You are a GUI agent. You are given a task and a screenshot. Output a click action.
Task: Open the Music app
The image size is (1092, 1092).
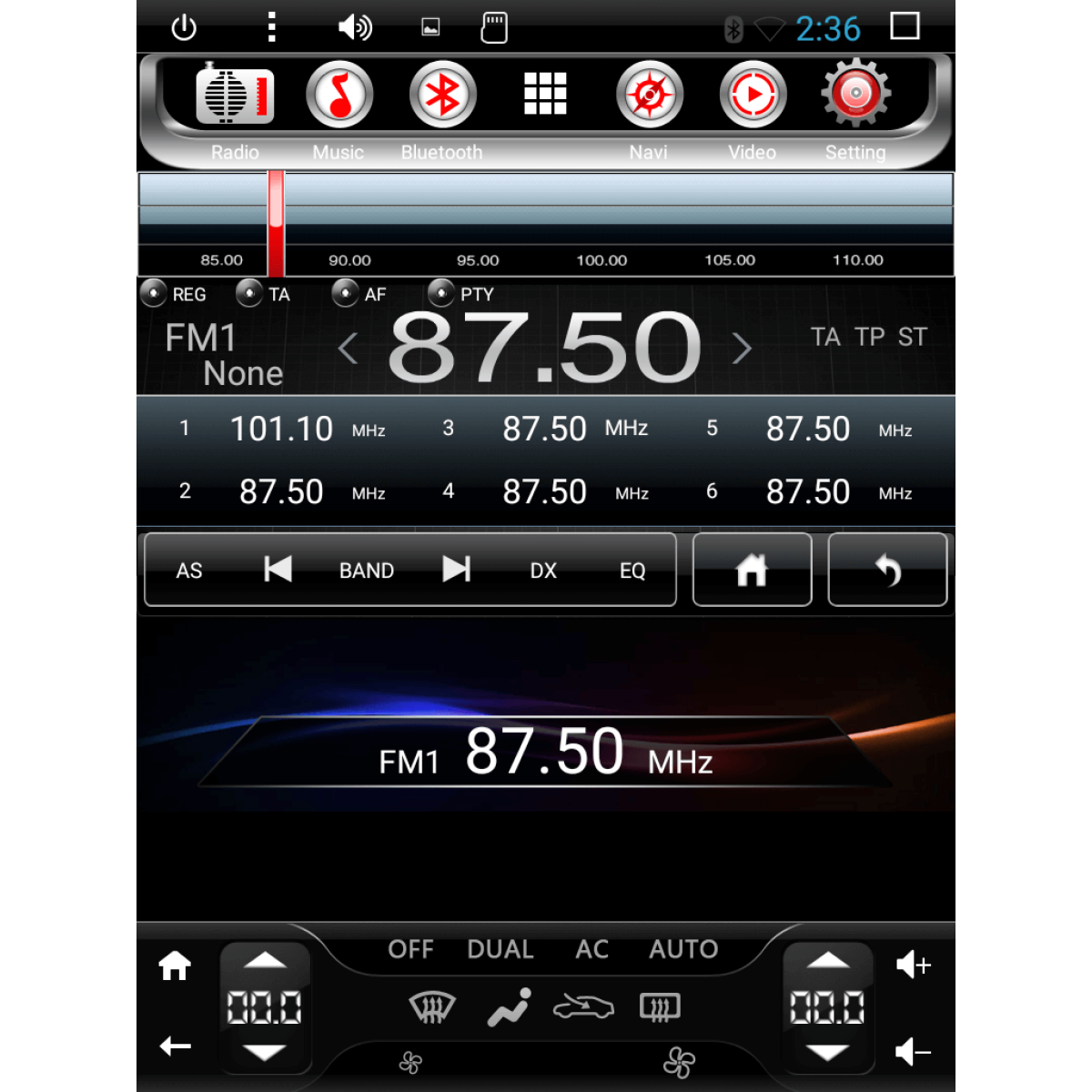339,96
